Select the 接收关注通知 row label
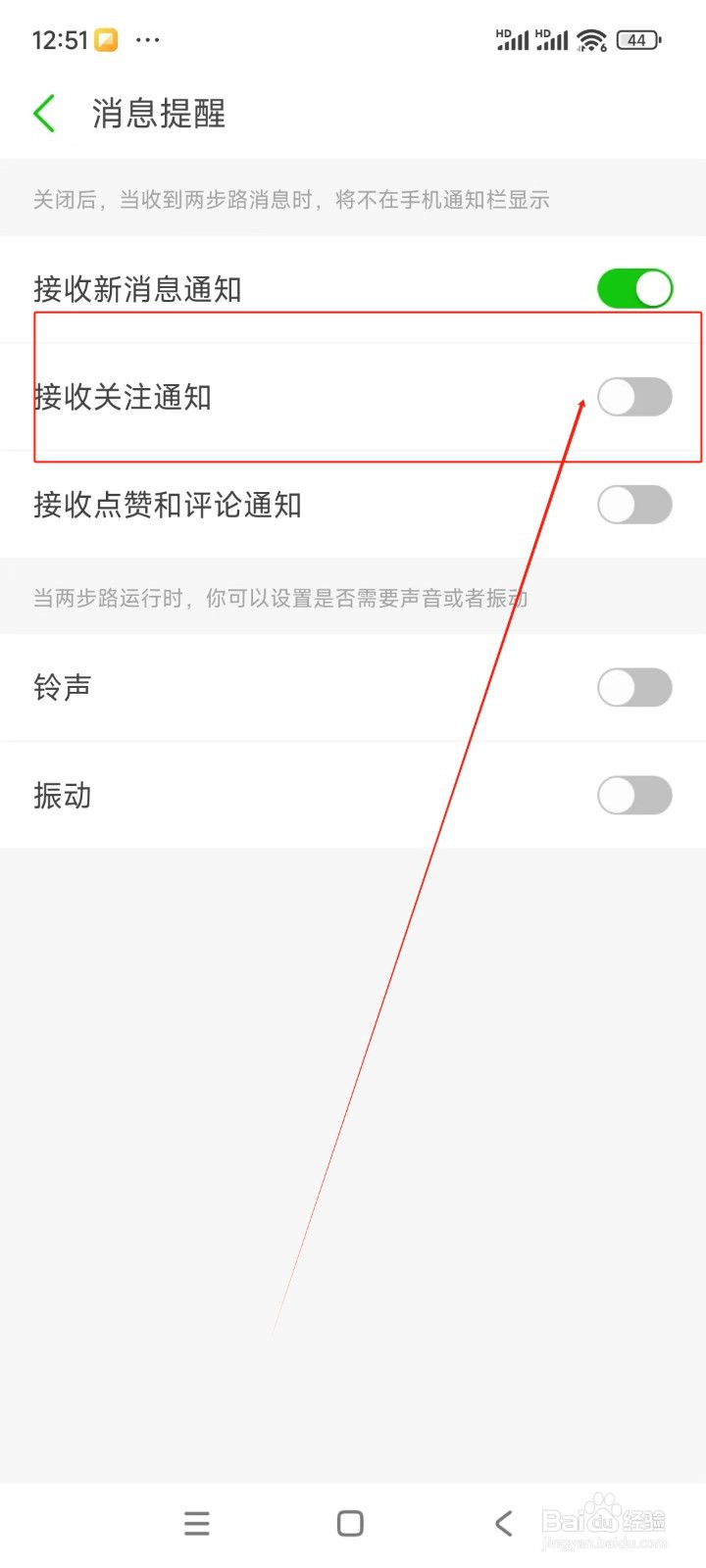Image resolution: width=706 pixels, height=1568 pixels. click(x=121, y=397)
